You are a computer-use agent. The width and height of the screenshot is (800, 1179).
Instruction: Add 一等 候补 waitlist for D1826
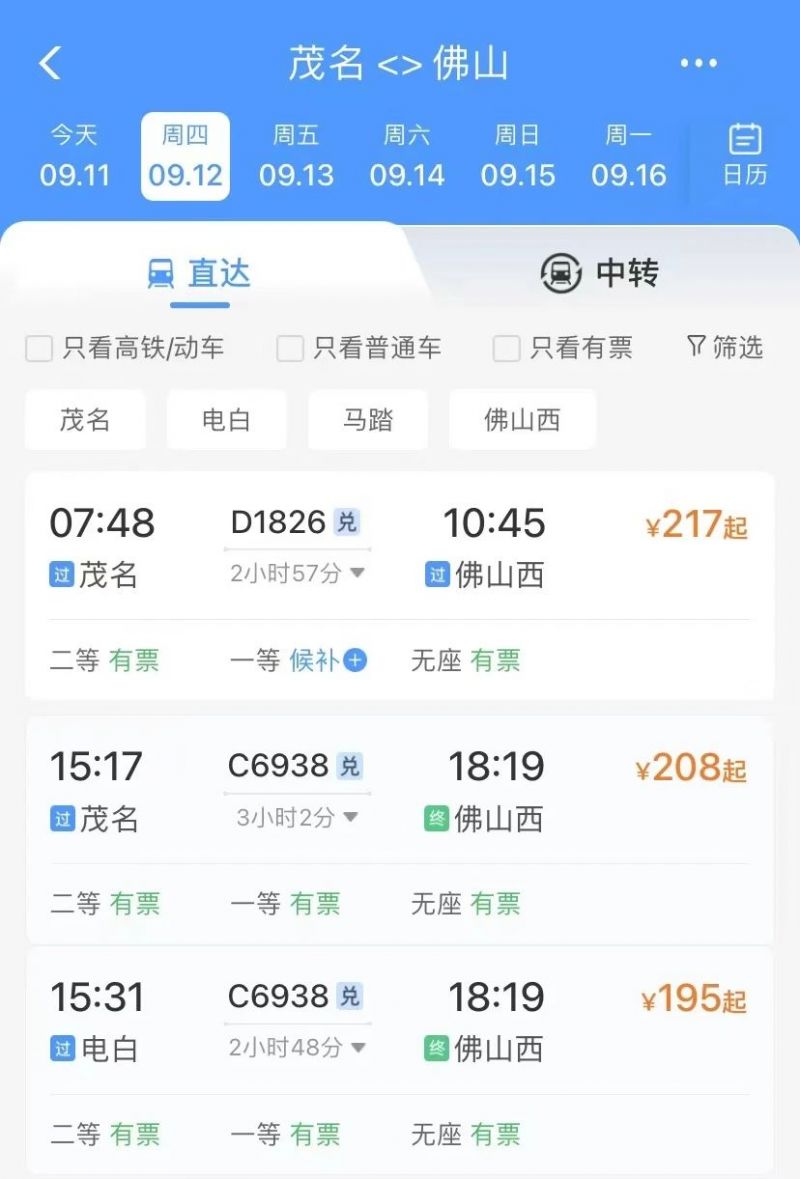(x=355, y=660)
